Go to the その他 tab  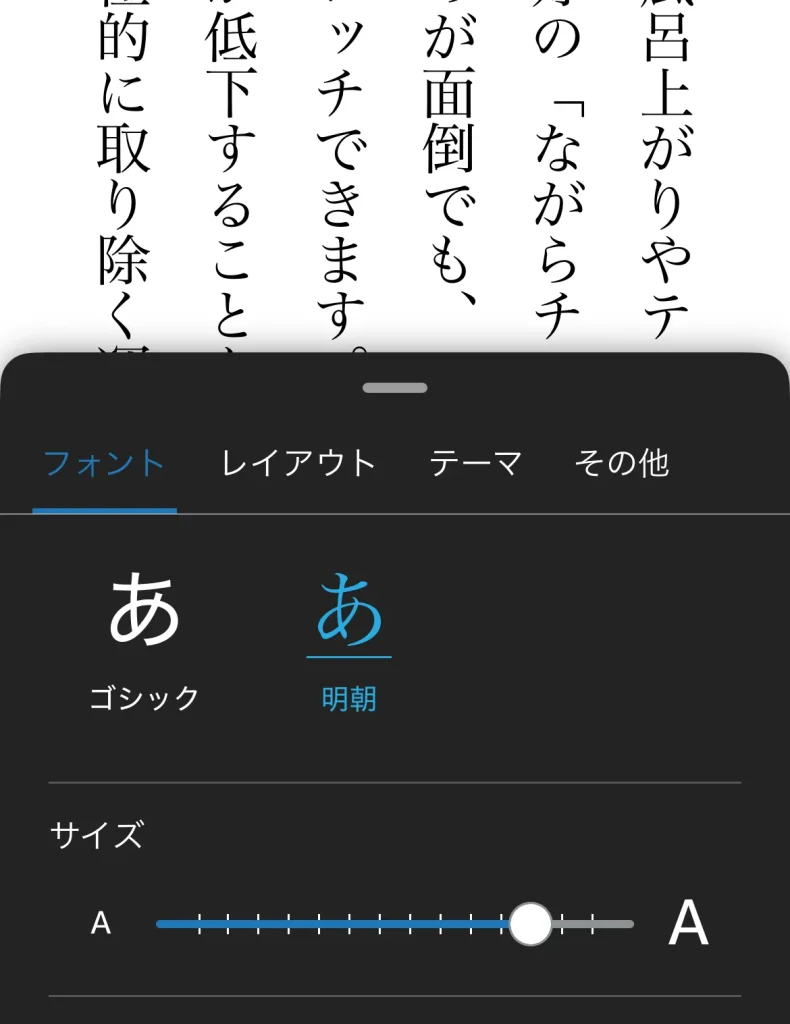621,463
